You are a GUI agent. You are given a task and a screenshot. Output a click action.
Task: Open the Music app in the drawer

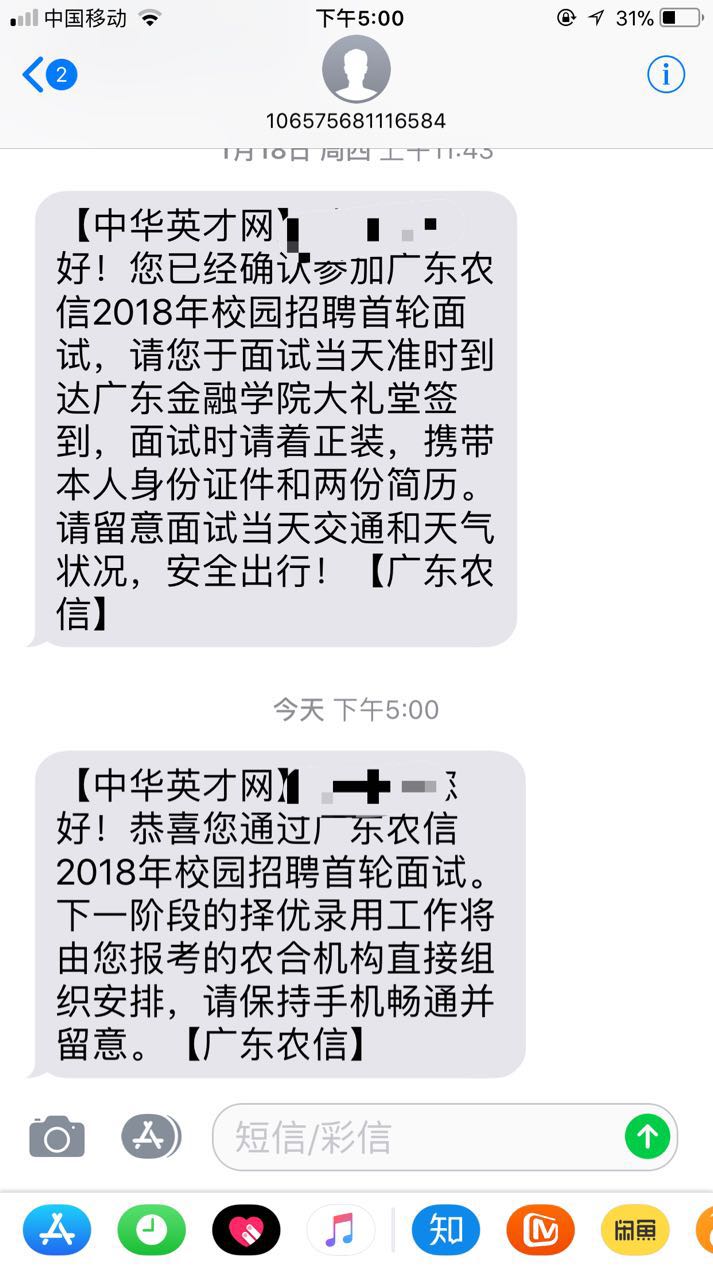(340, 1230)
